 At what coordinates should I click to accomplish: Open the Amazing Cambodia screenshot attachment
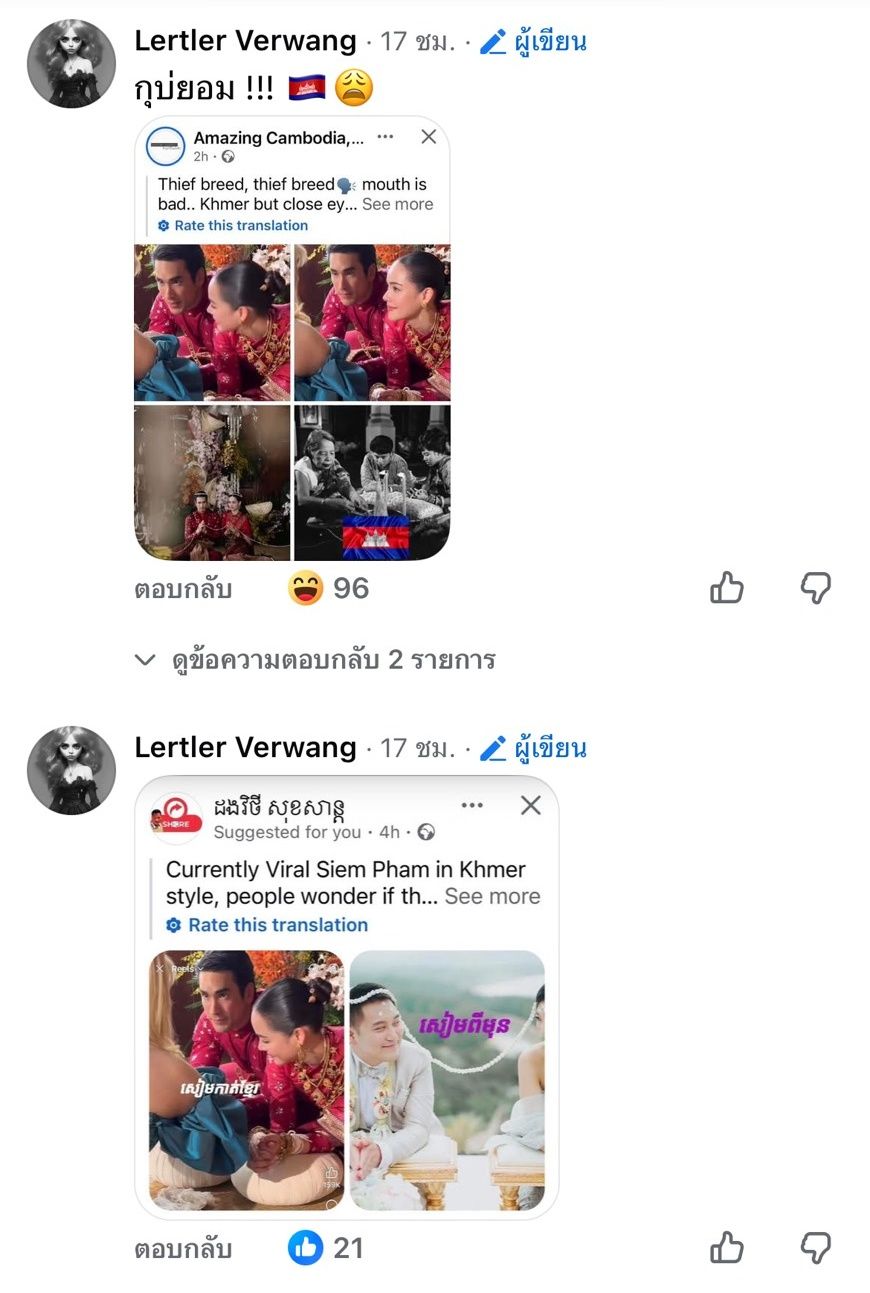pyautogui.click(x=292, y=340)
